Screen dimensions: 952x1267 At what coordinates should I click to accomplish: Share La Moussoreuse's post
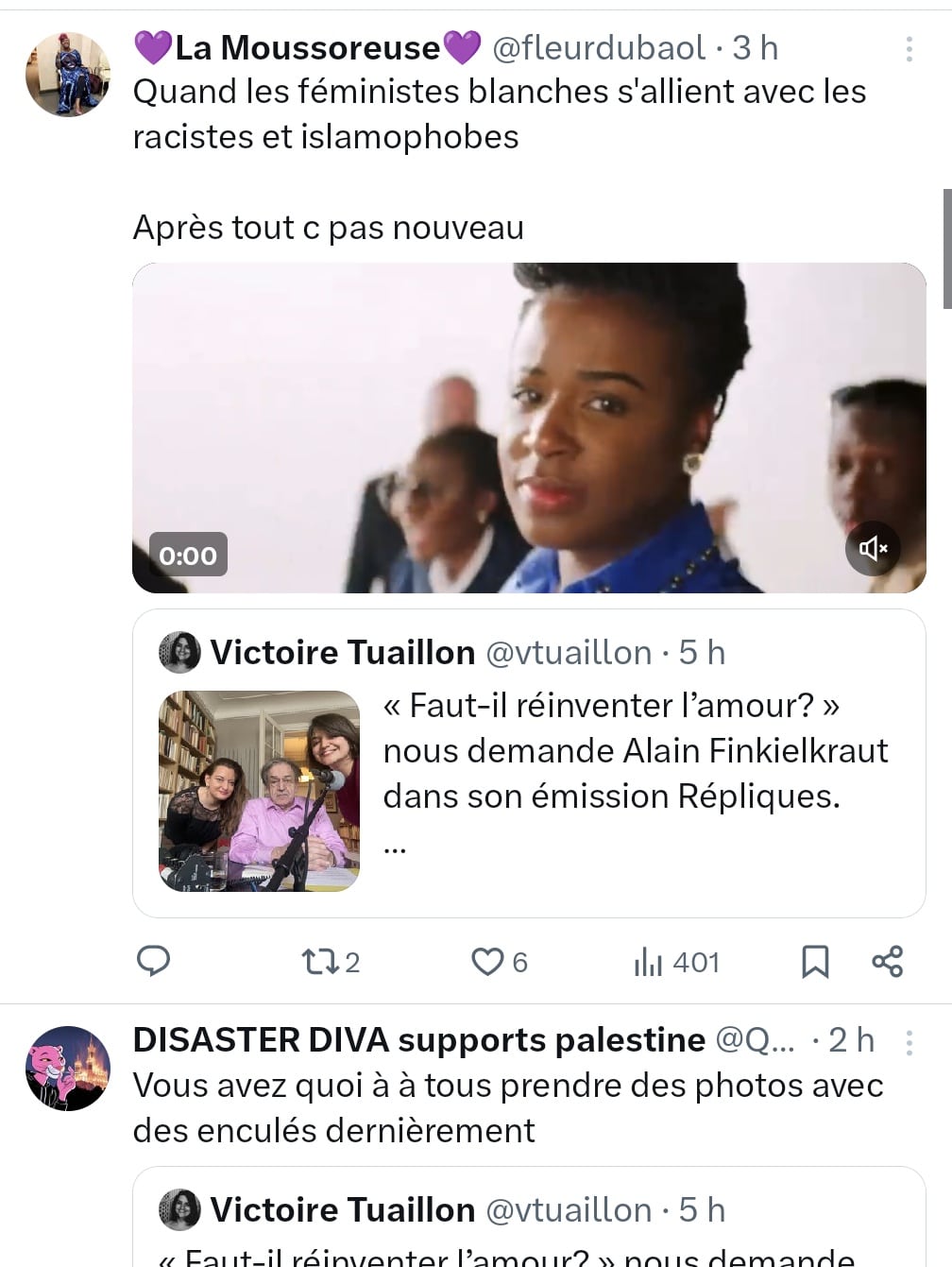887,962
